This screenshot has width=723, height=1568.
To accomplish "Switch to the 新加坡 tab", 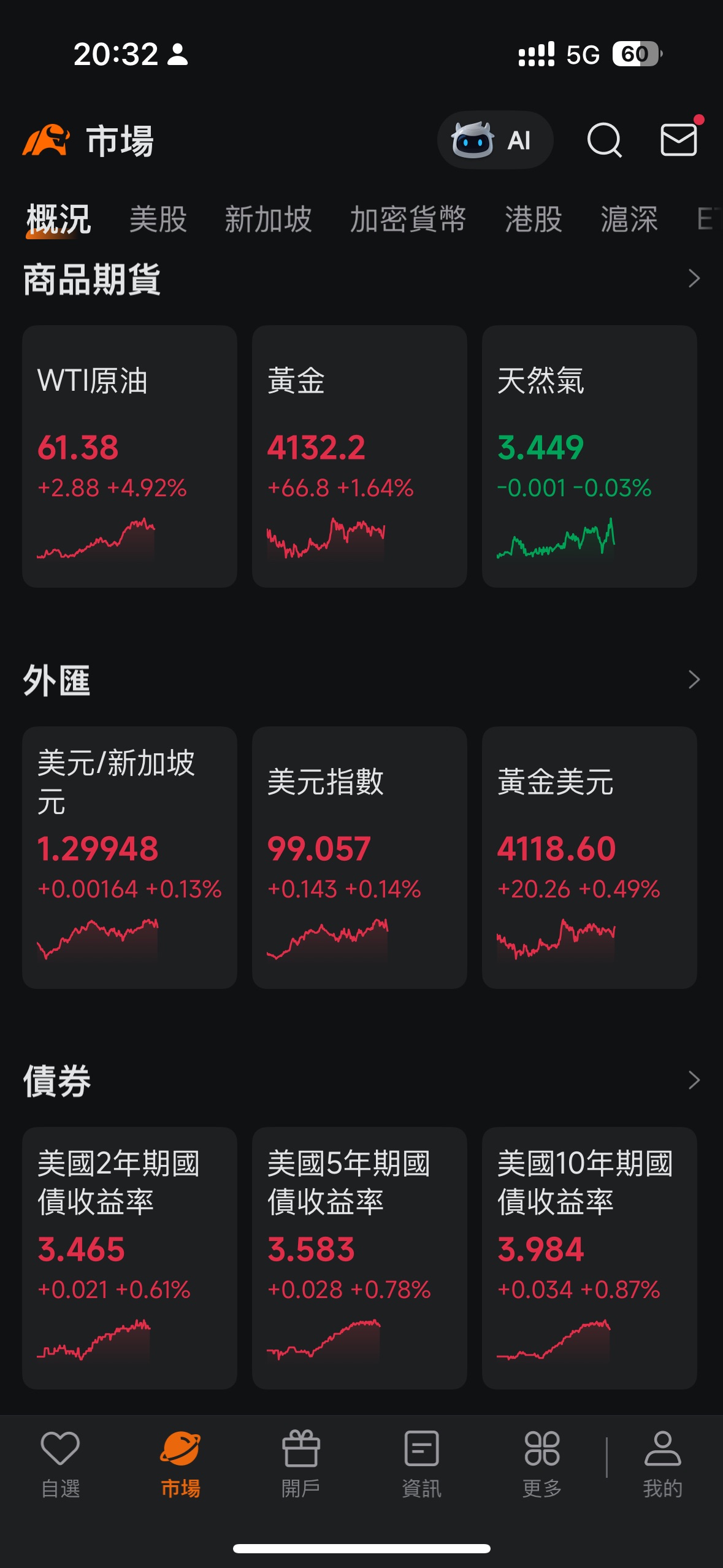I will point(268,219).
